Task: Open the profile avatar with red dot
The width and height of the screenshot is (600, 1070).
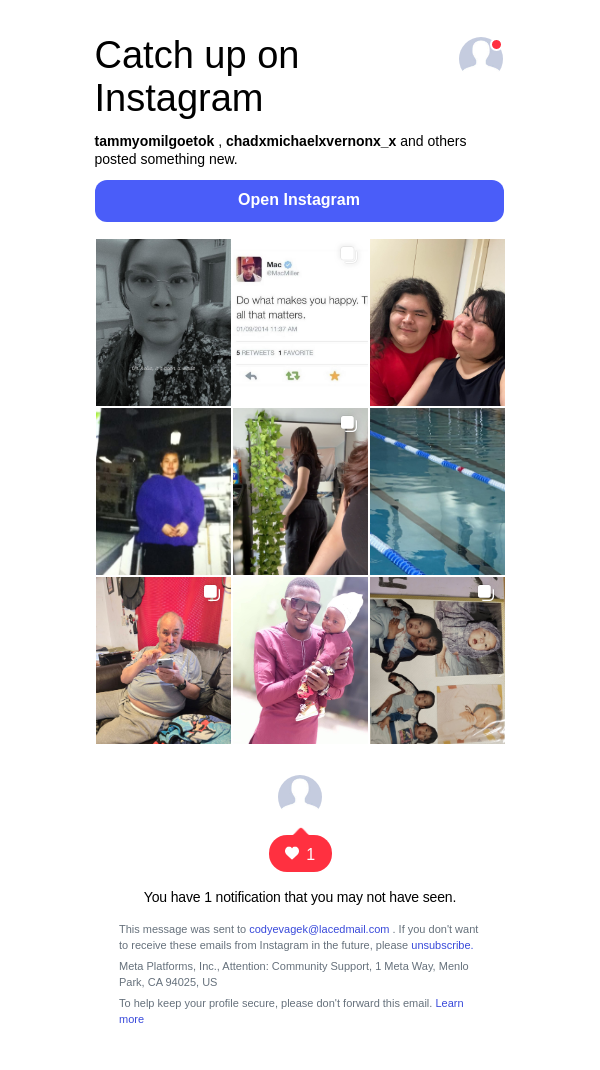Action: (480, 56)
